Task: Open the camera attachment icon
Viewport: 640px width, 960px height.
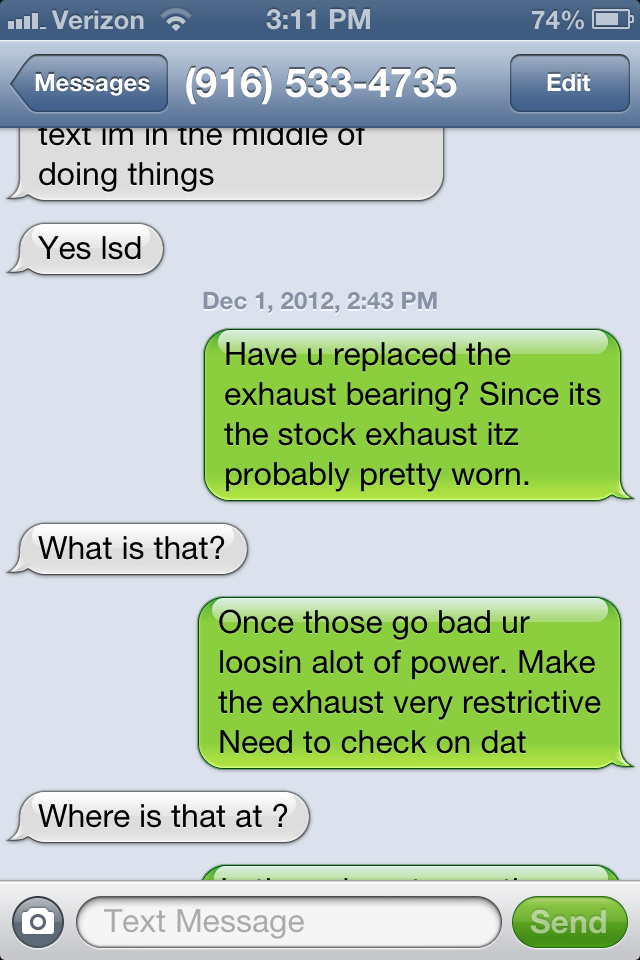Action: pos(37,921)
